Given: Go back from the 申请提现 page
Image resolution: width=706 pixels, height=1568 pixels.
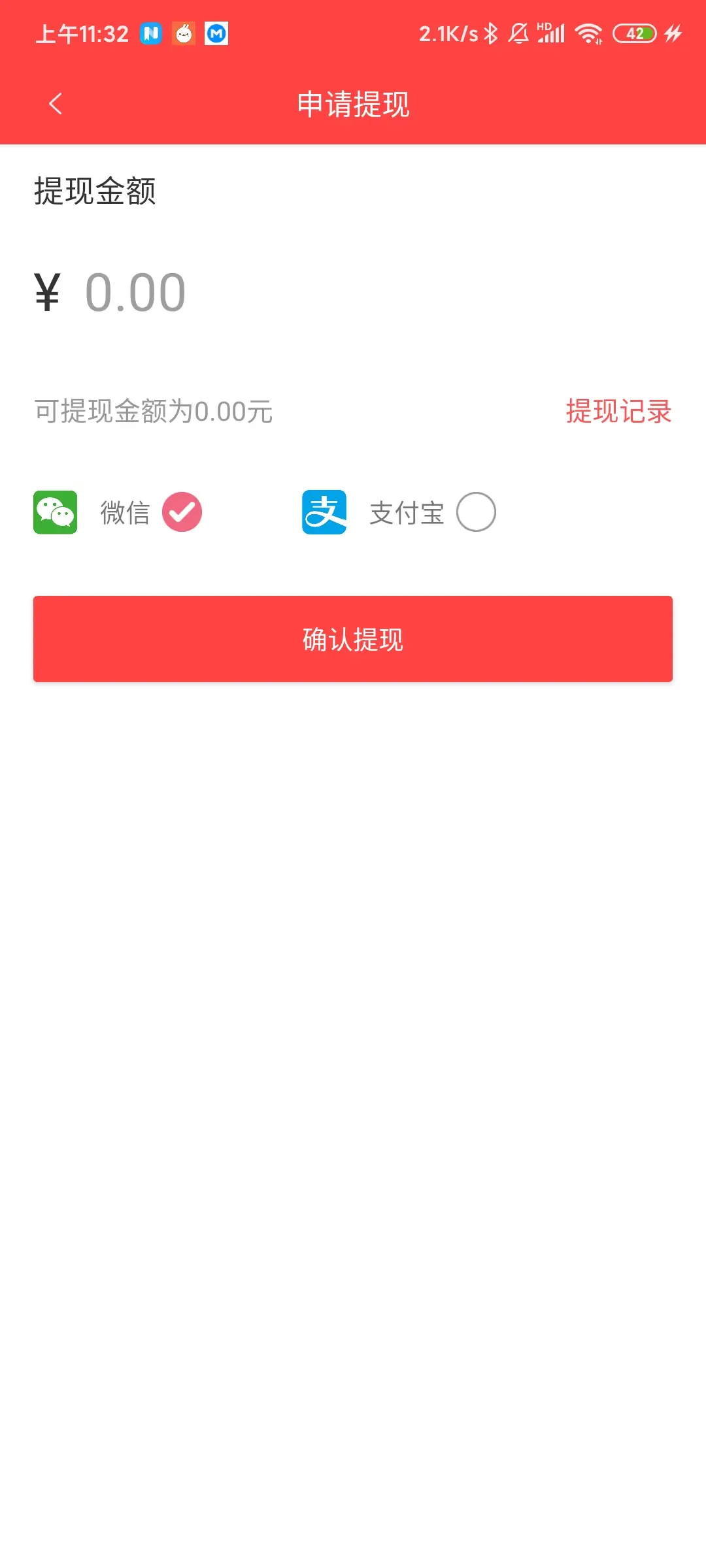Looking at the screenshot, I should click(x=56, y=104).
